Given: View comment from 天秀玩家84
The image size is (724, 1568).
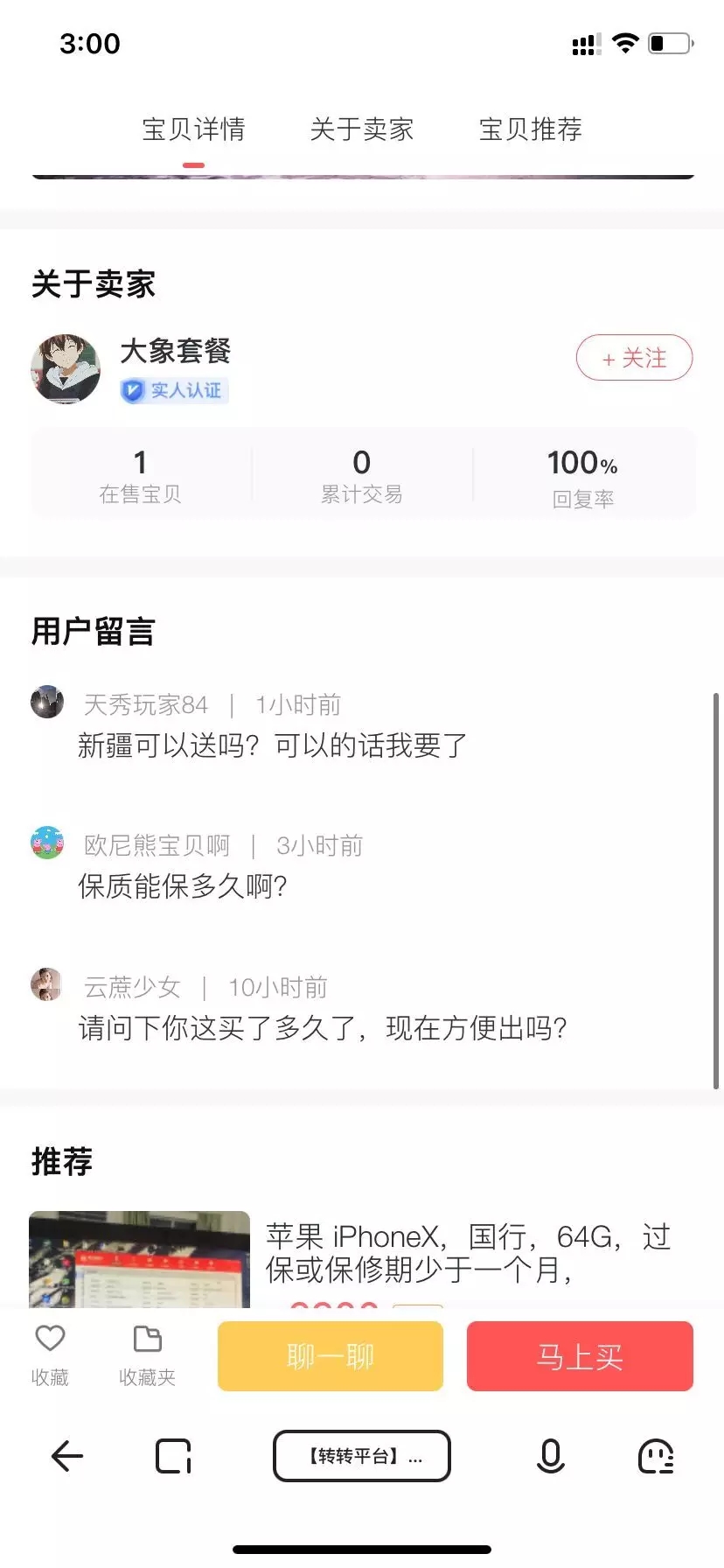Looking at the screenshot, I should (x=272, y=745).
